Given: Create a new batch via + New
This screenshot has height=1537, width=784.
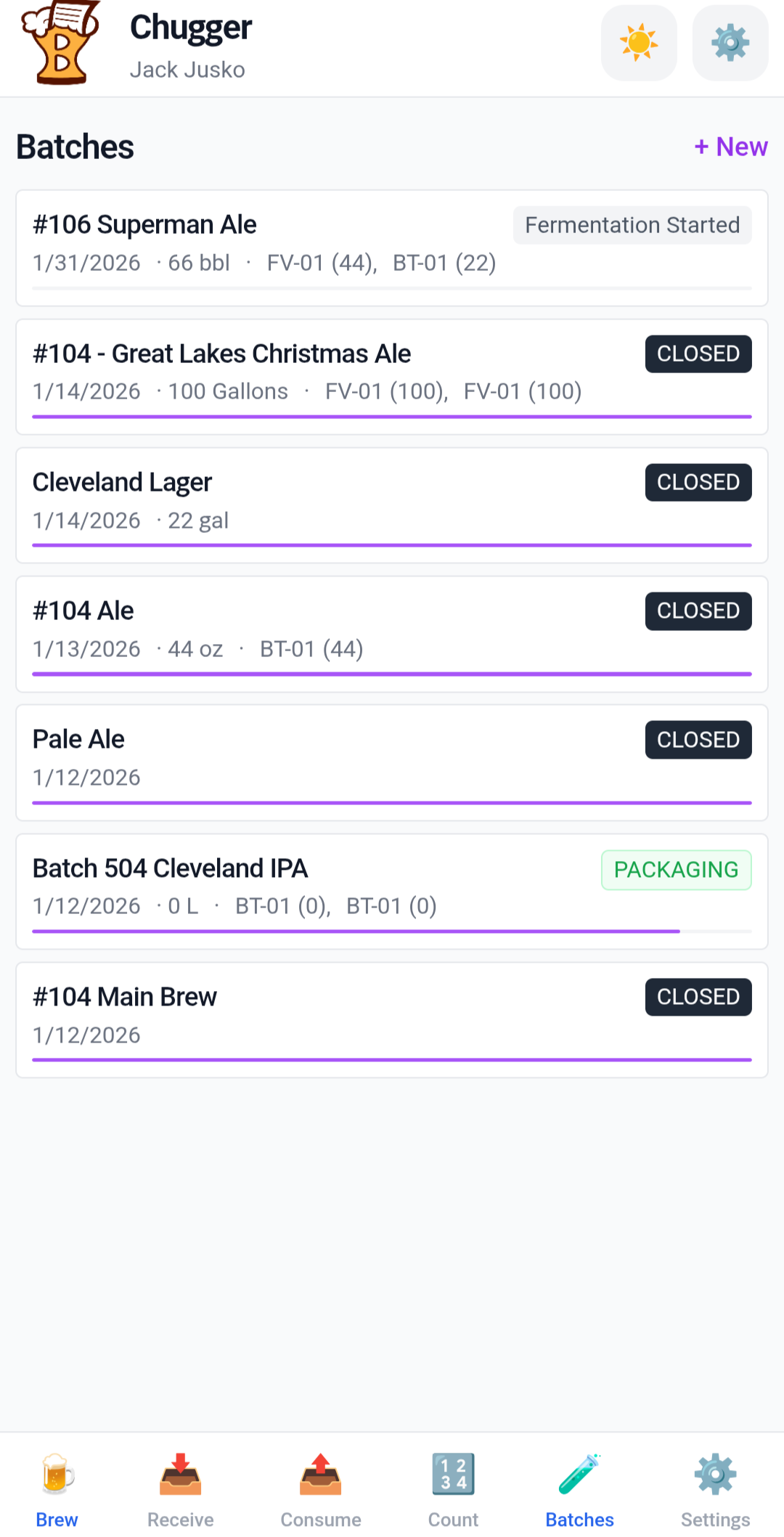Looking at the screenshot, I should pos(730,146).
